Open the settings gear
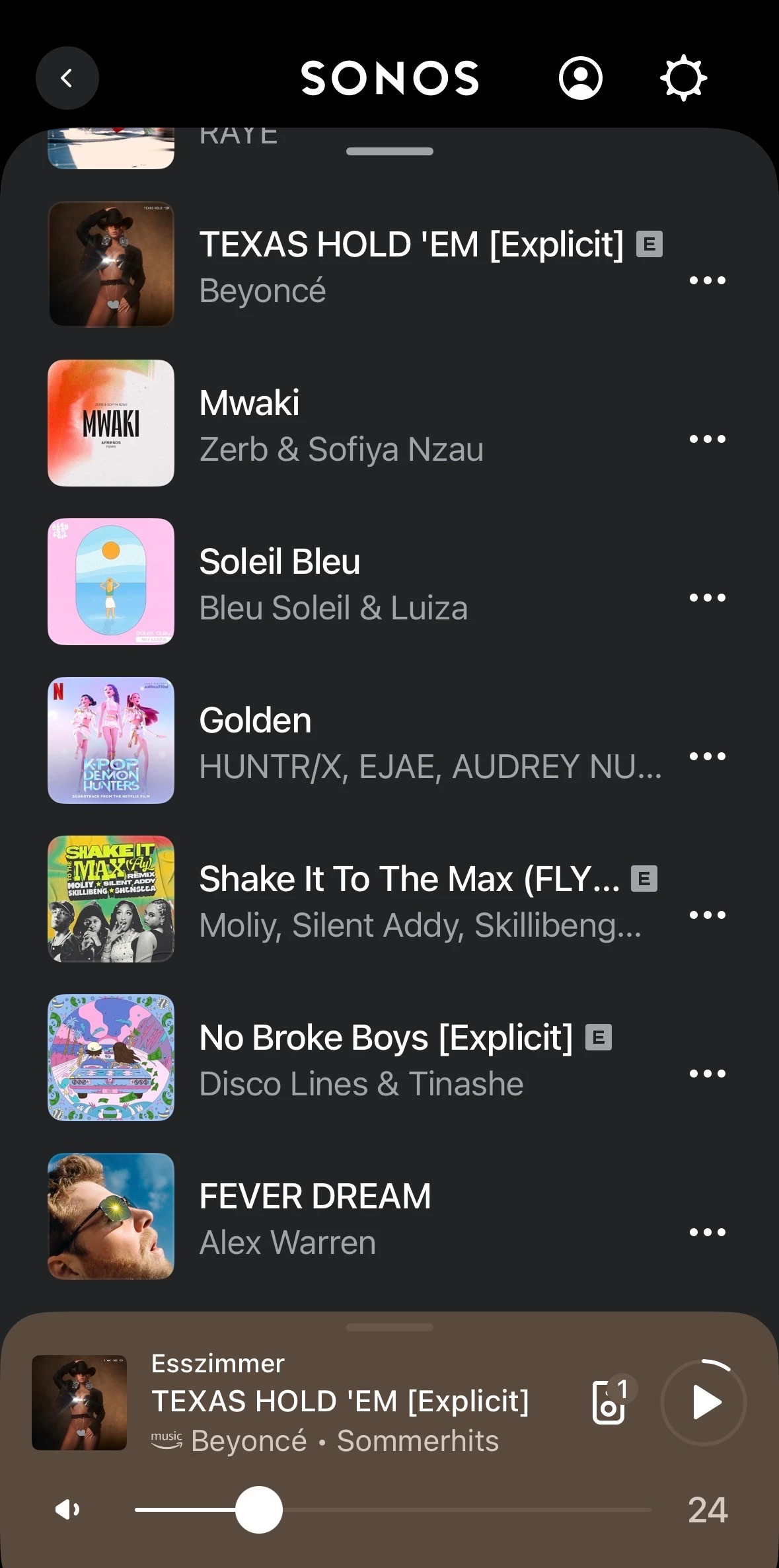Image resolution: width=779 pixels, height=1568 pixels. (x=683, y=78)
